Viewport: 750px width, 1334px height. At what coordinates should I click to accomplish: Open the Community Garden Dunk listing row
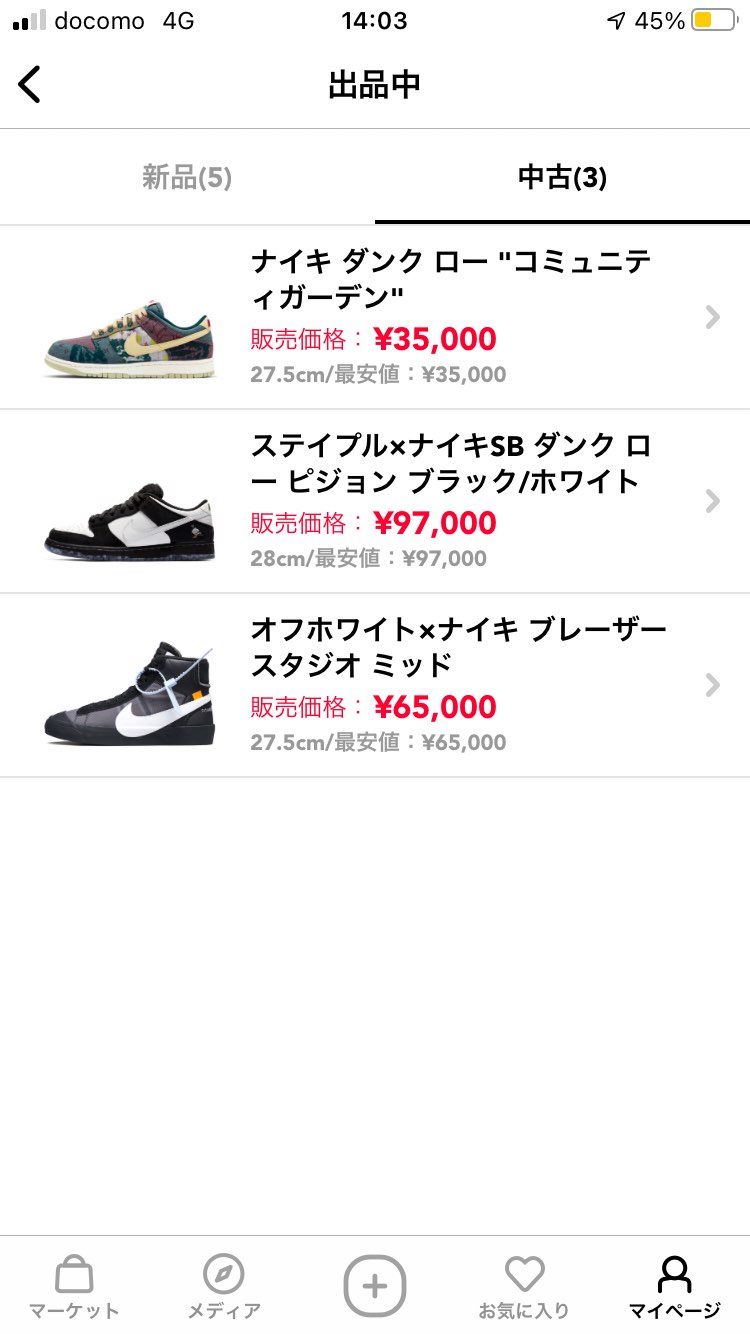coord(400,317)
